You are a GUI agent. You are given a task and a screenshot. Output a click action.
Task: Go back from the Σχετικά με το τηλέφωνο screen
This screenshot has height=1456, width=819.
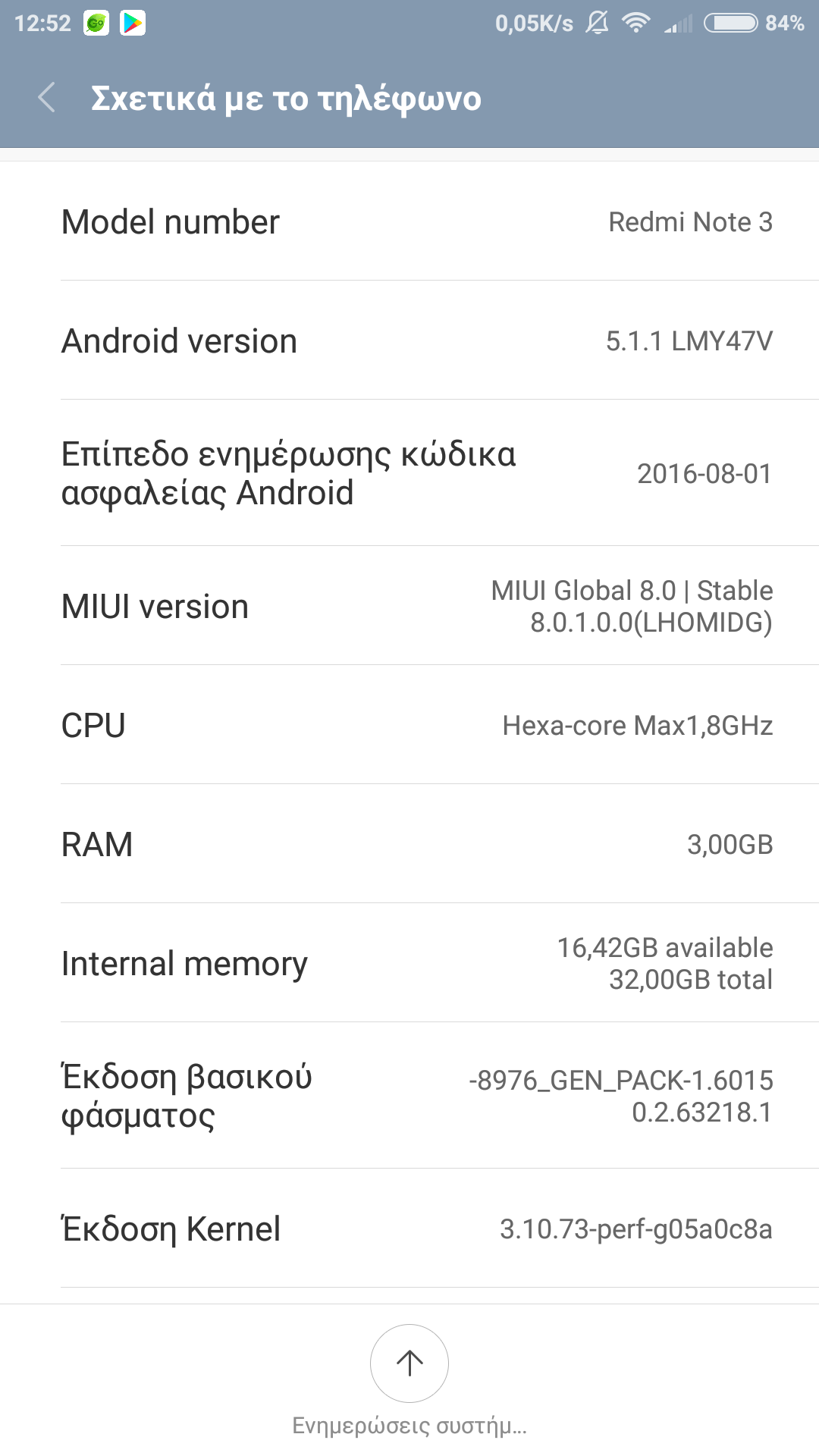click(x=47, y=98)
